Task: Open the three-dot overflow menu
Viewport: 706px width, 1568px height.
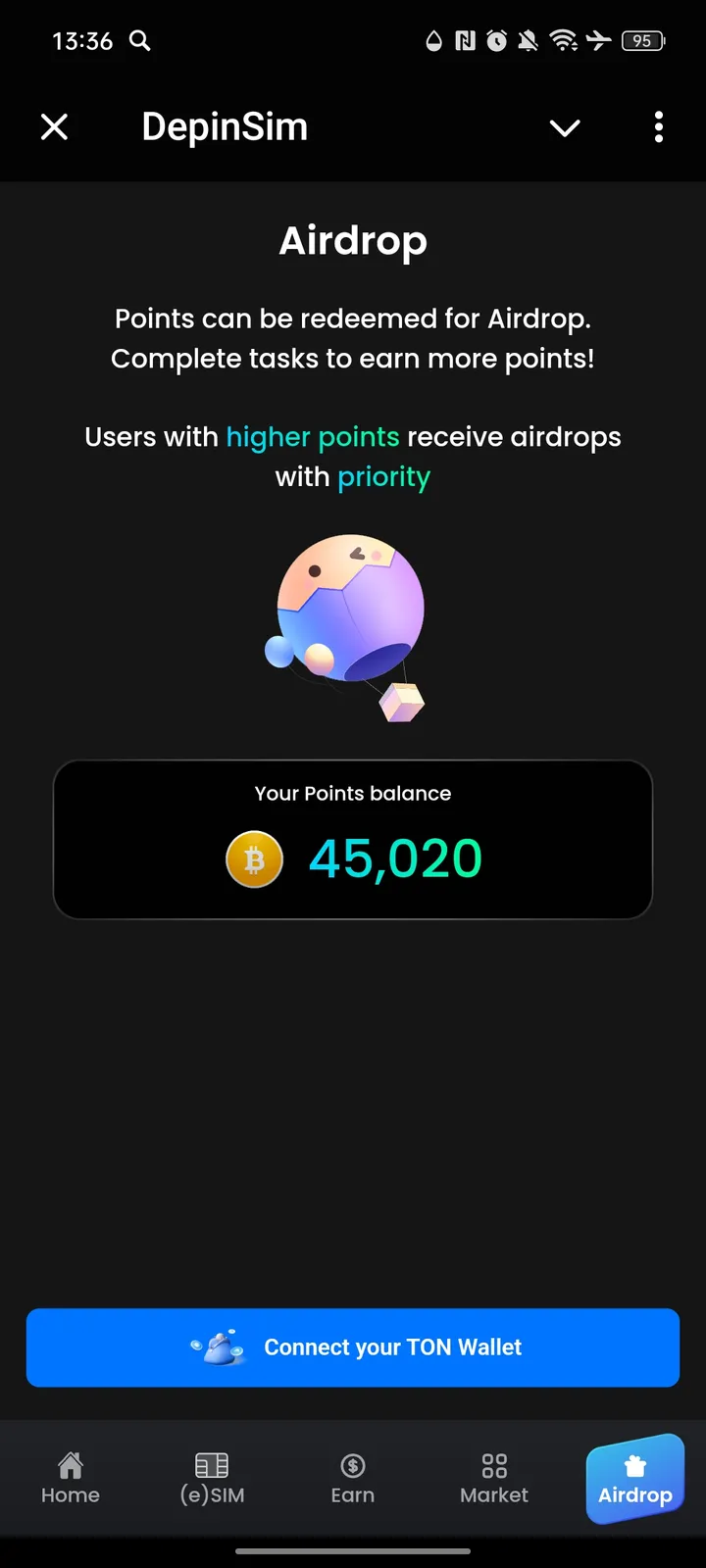Action: coord(658,126)
